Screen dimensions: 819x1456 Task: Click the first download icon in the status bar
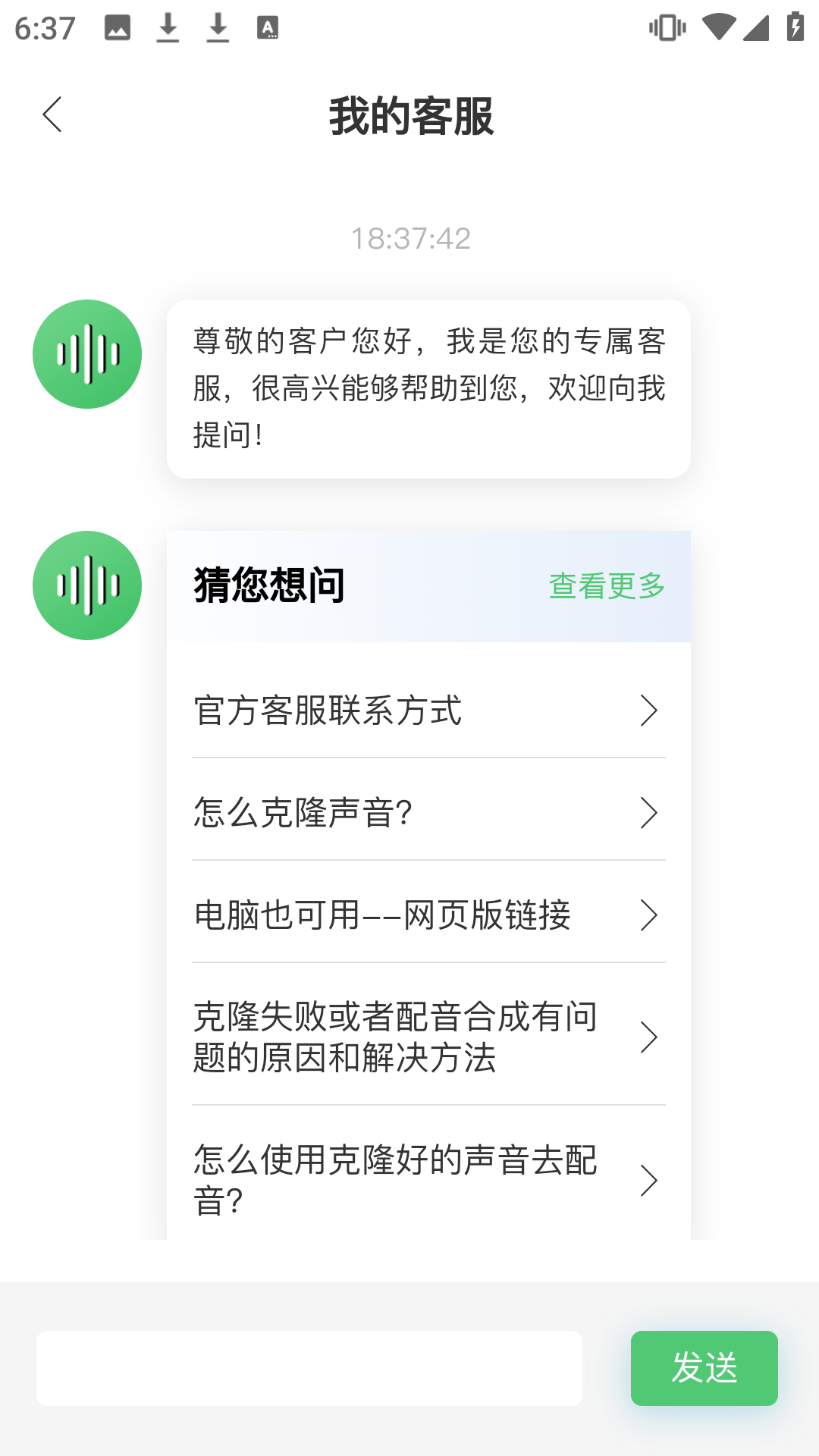168,27
